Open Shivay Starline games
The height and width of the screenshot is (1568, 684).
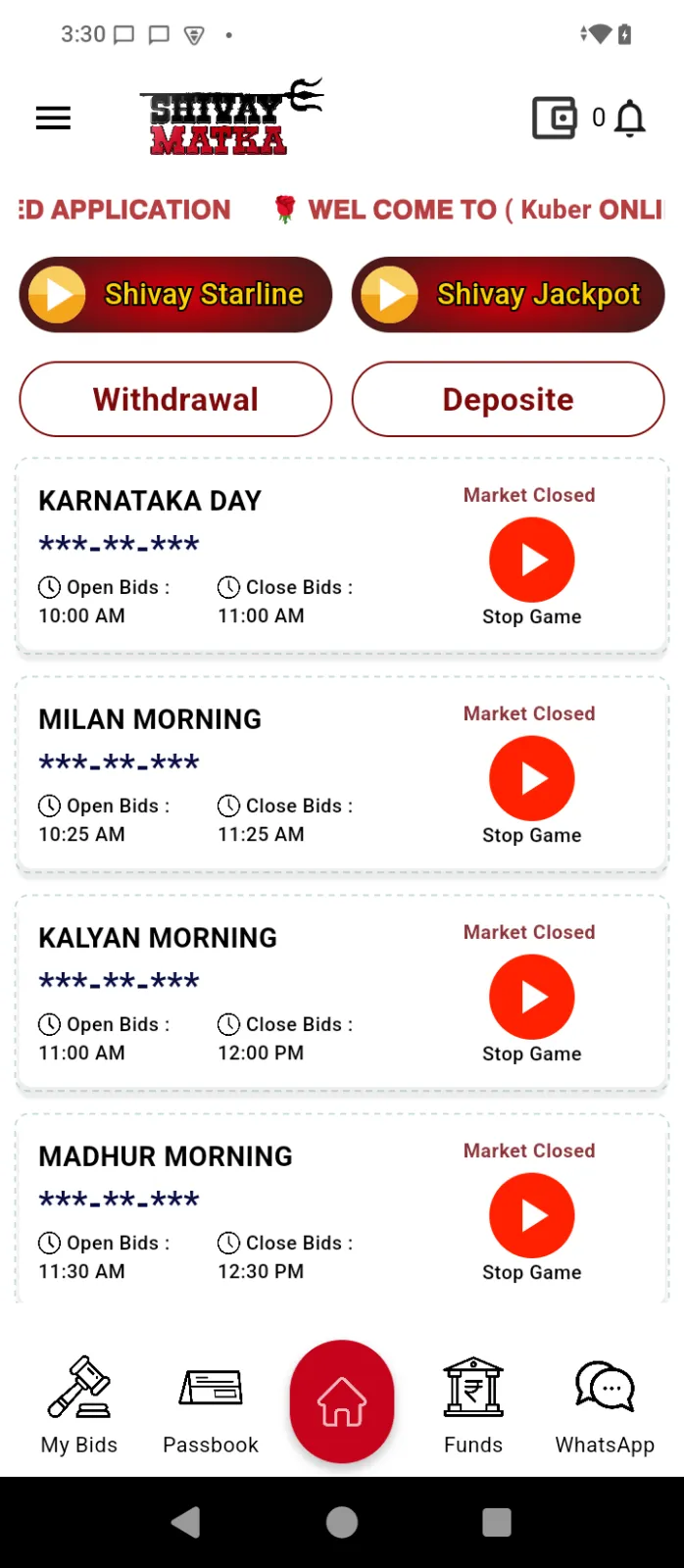coord(175,295)
